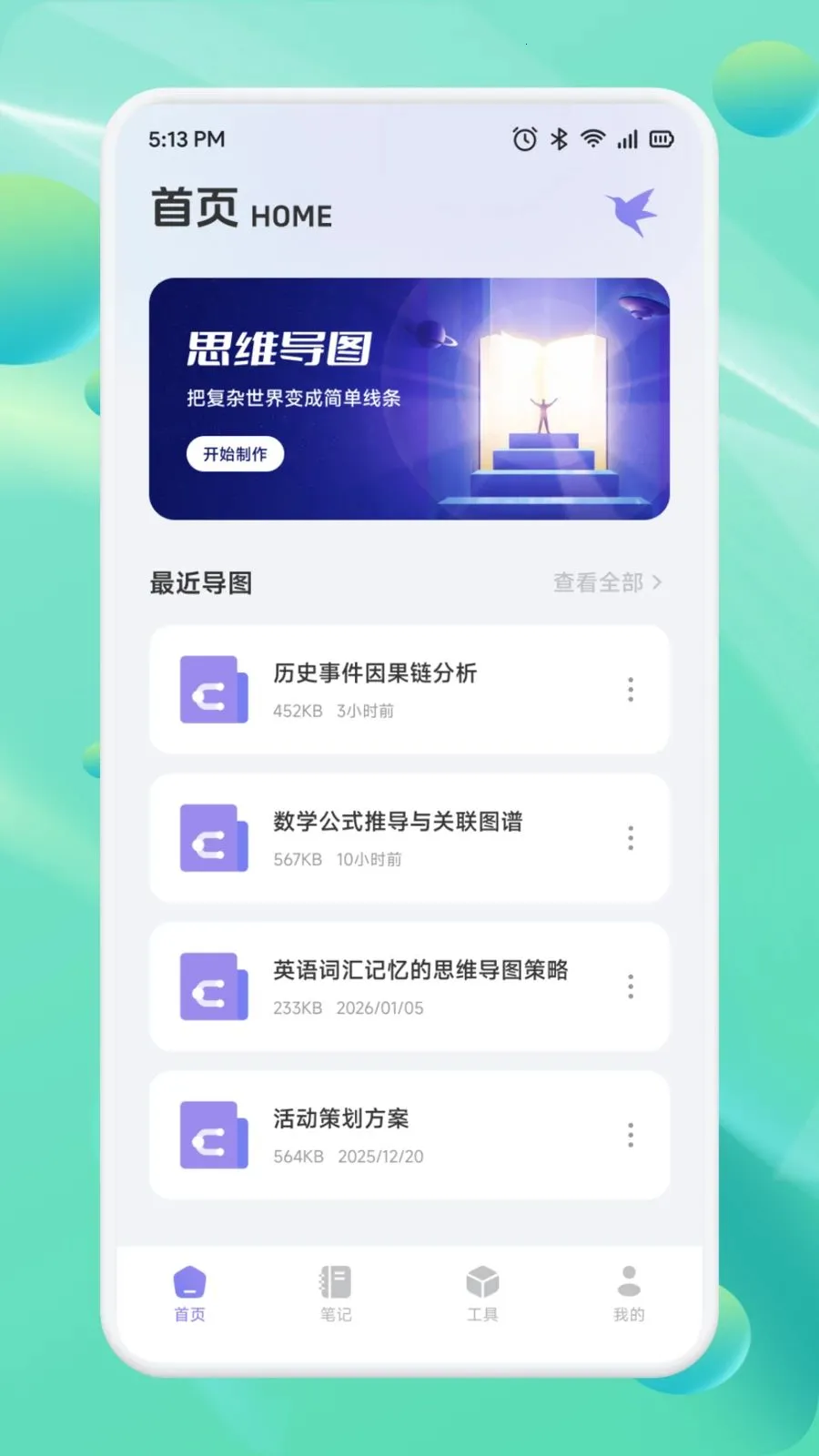The height and width of the screenshot is (1456, 819).
Task: Open the chevron next to 查看全部
Action: coord(660,582)
